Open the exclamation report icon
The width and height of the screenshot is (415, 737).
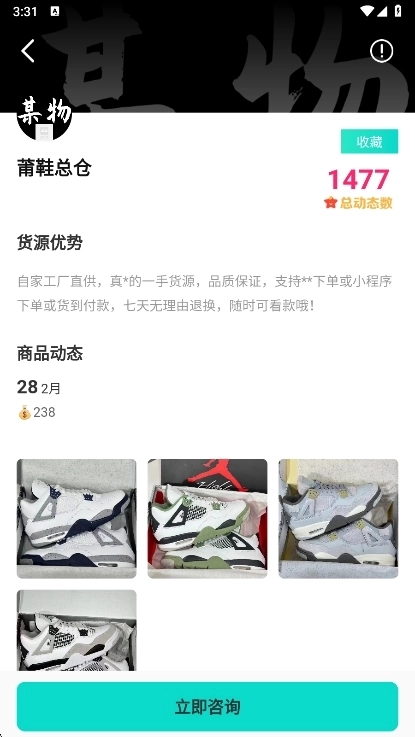[381, 51]
